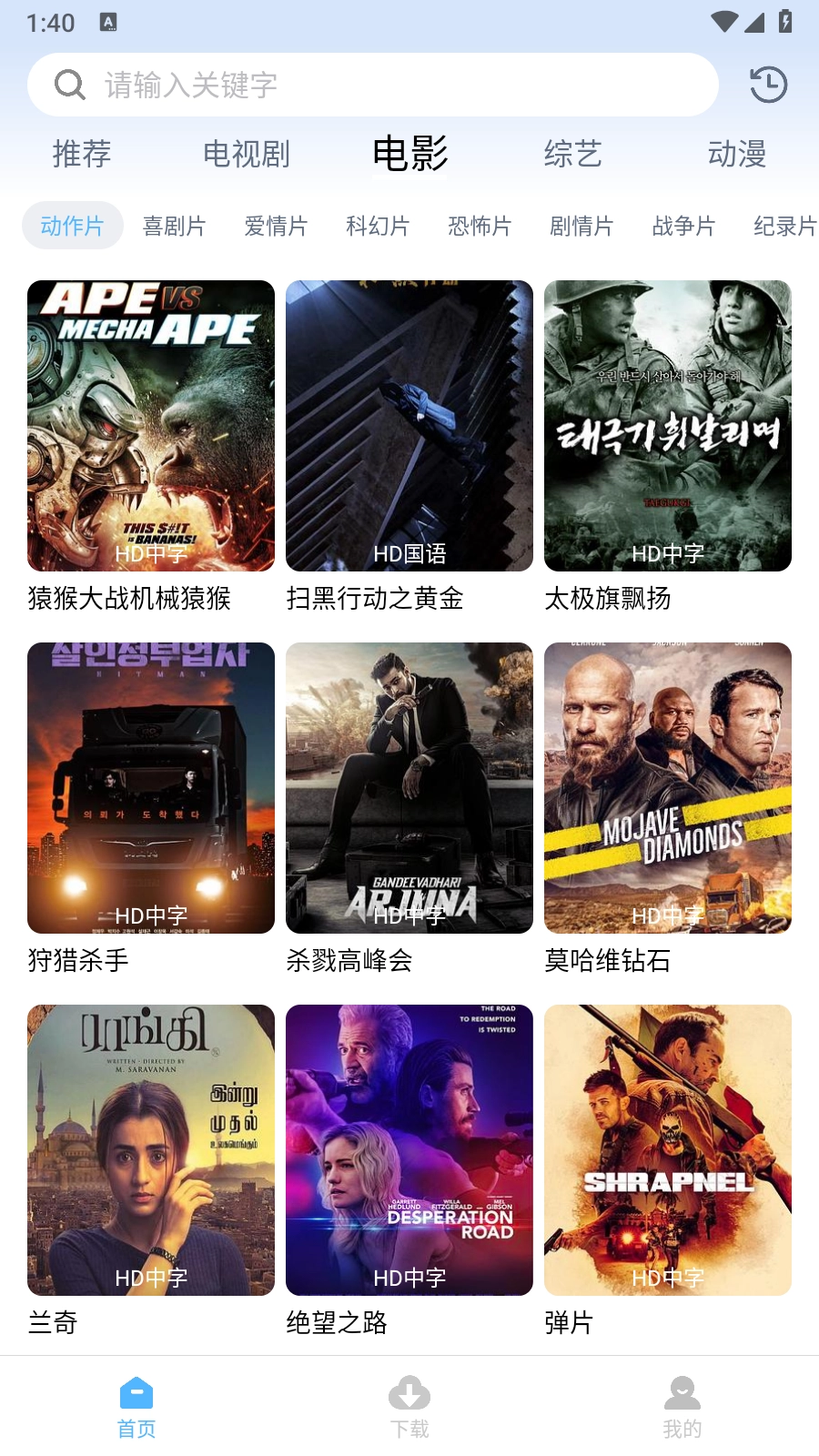Tap the 请输入关键字 search input field

pos(364,84)
